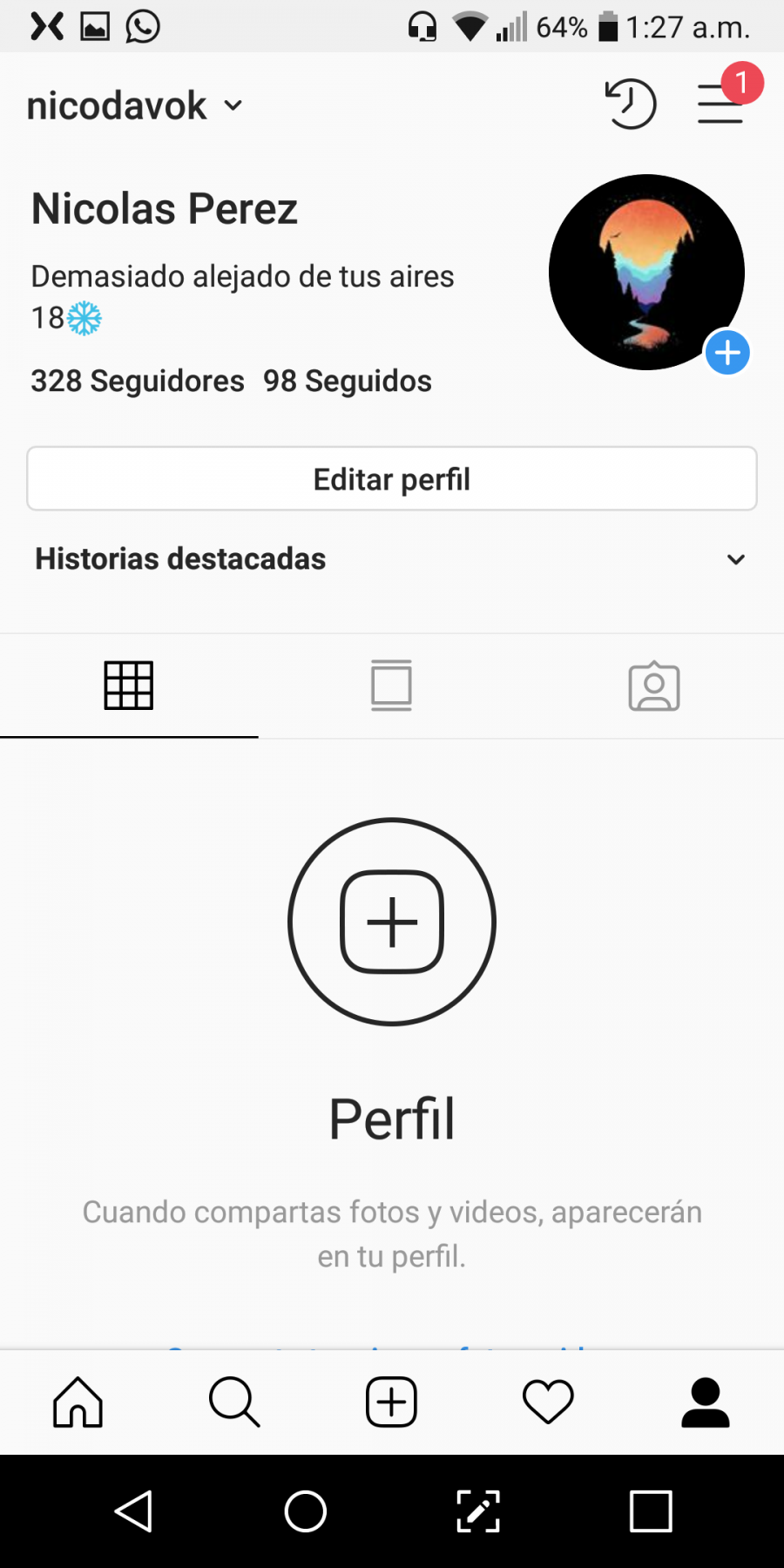Create a new post from bottom bar

tap(391, 1402)
